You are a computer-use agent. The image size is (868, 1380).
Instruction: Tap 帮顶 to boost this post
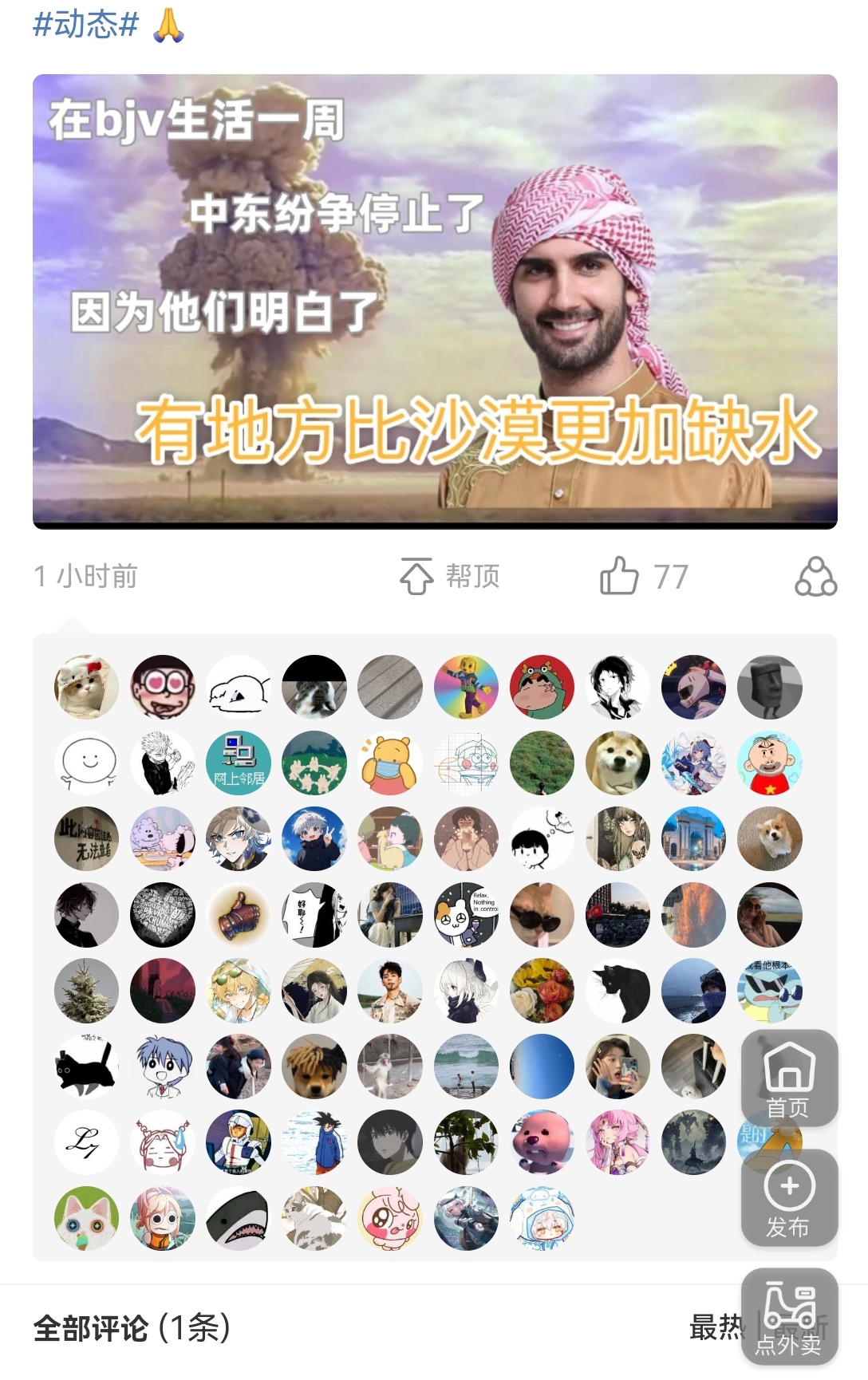(451, 576)
